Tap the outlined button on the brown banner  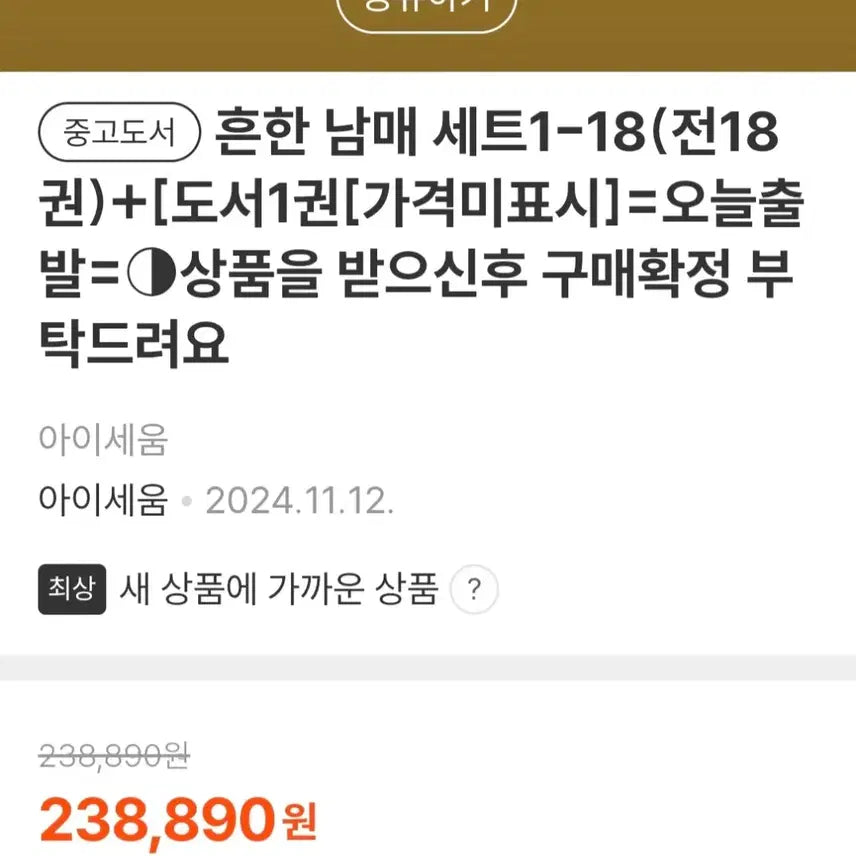tap(428, 12)
